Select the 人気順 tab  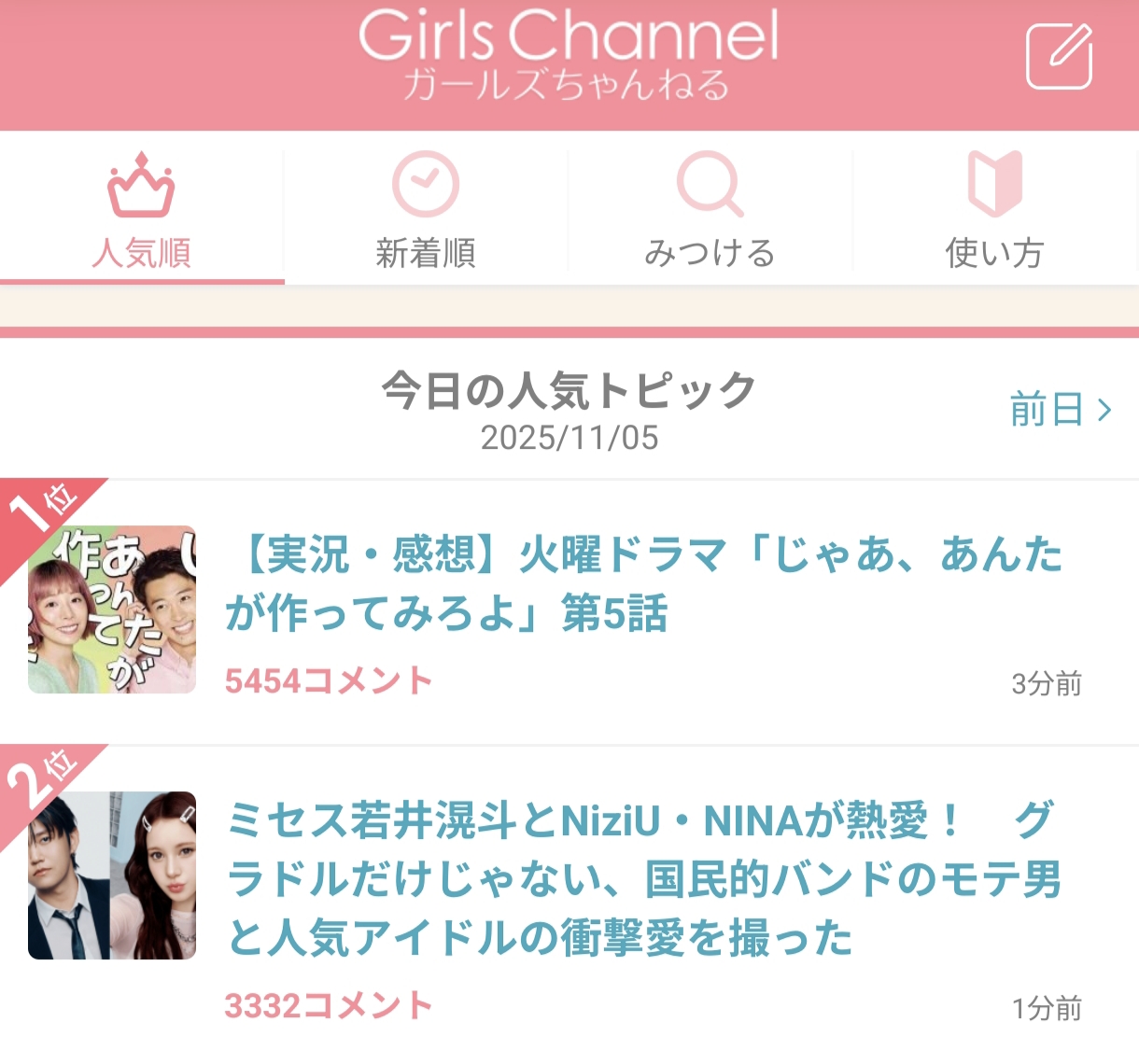[x=142, y=211]
